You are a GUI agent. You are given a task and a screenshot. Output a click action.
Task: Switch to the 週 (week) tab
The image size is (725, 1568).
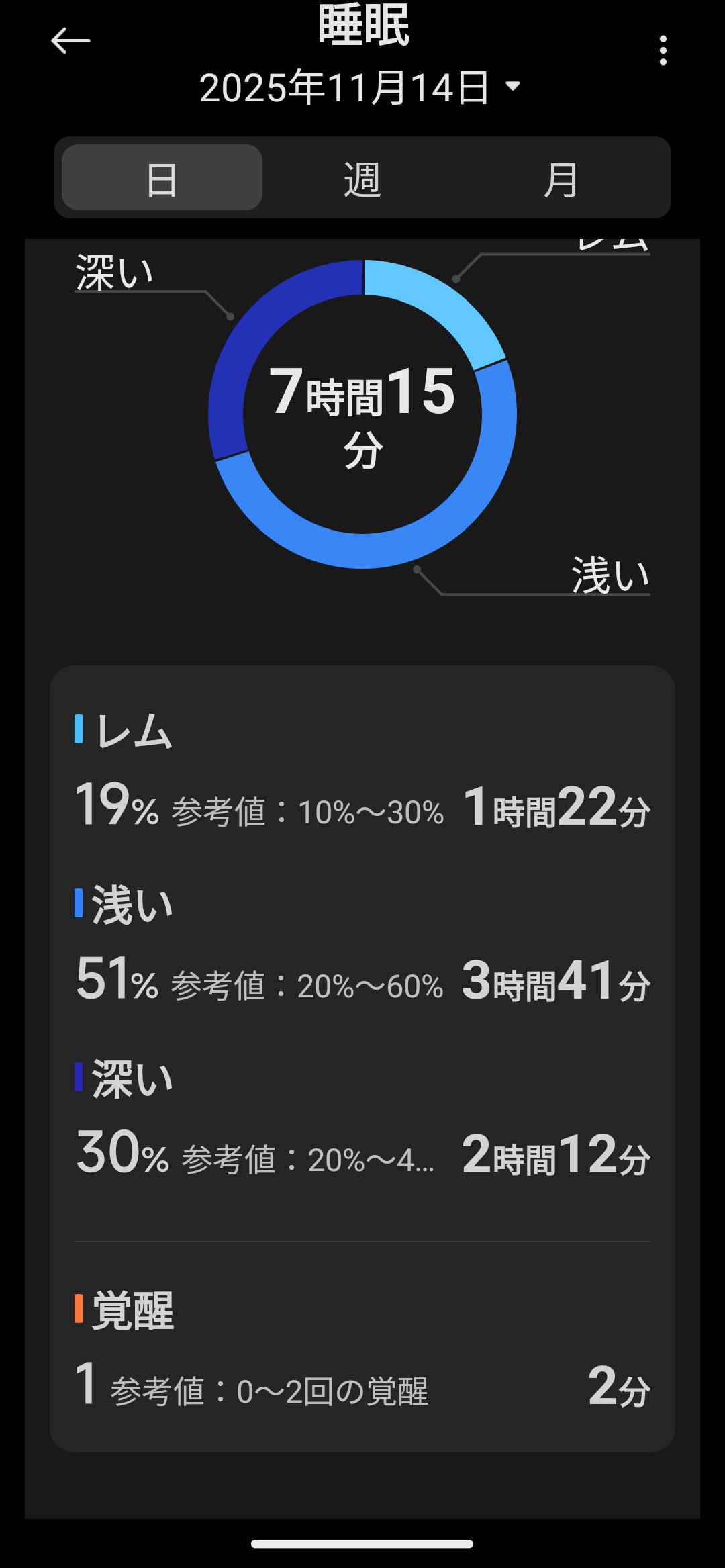[362, 179]
